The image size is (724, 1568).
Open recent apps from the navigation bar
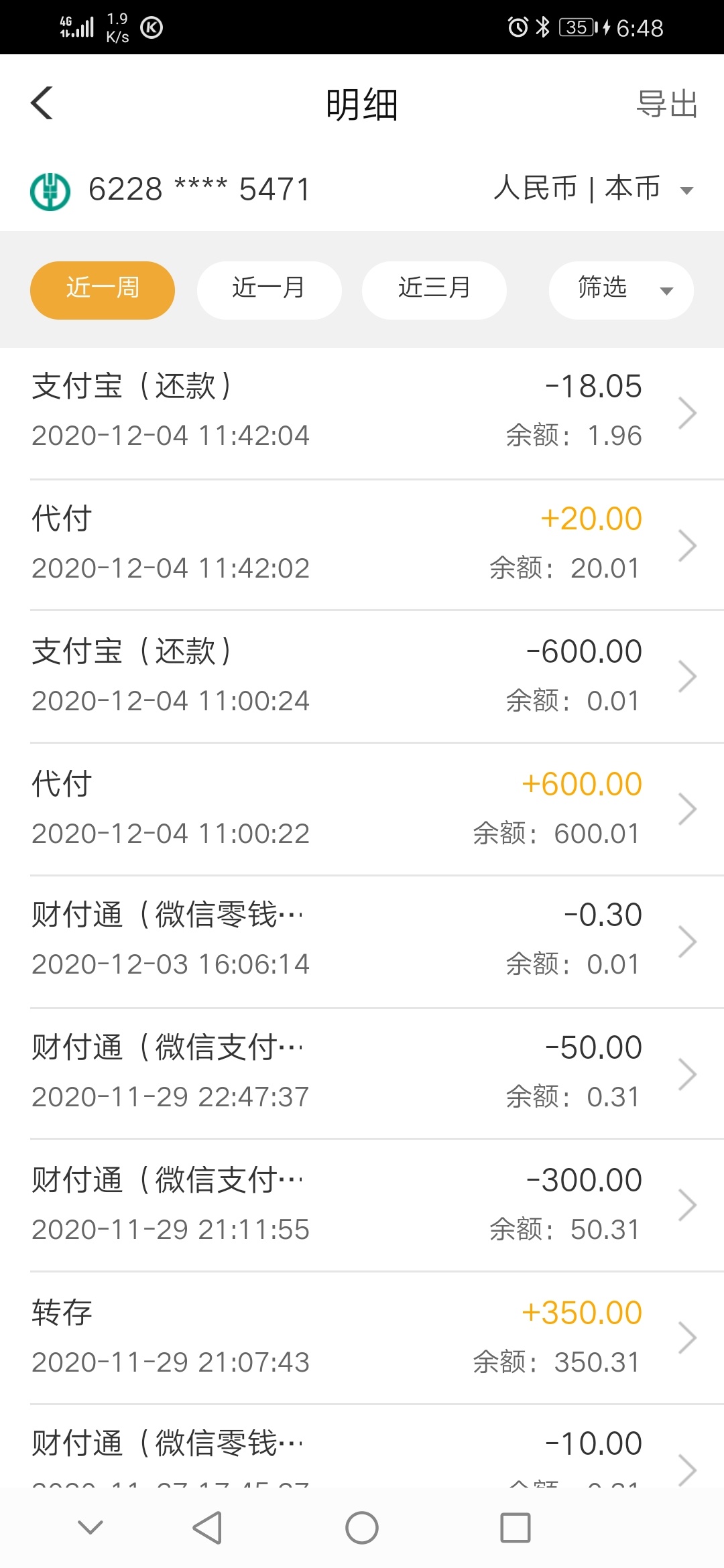click(516, 1528)
